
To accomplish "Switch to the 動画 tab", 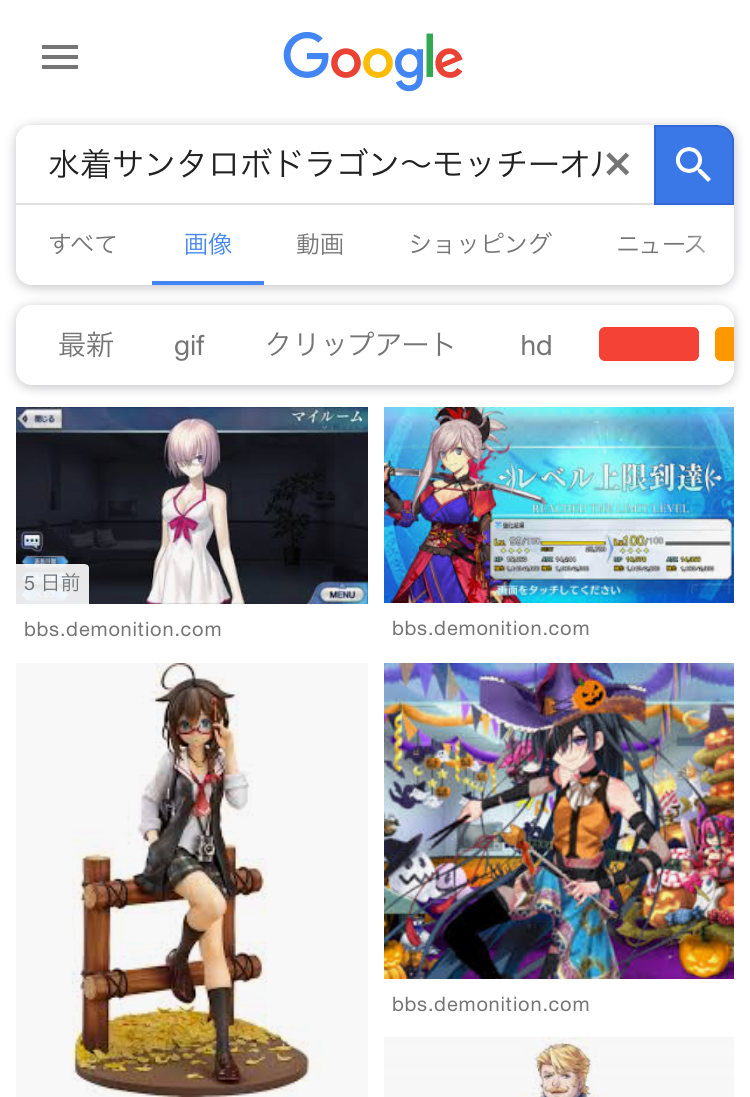I will click(320, 244).
